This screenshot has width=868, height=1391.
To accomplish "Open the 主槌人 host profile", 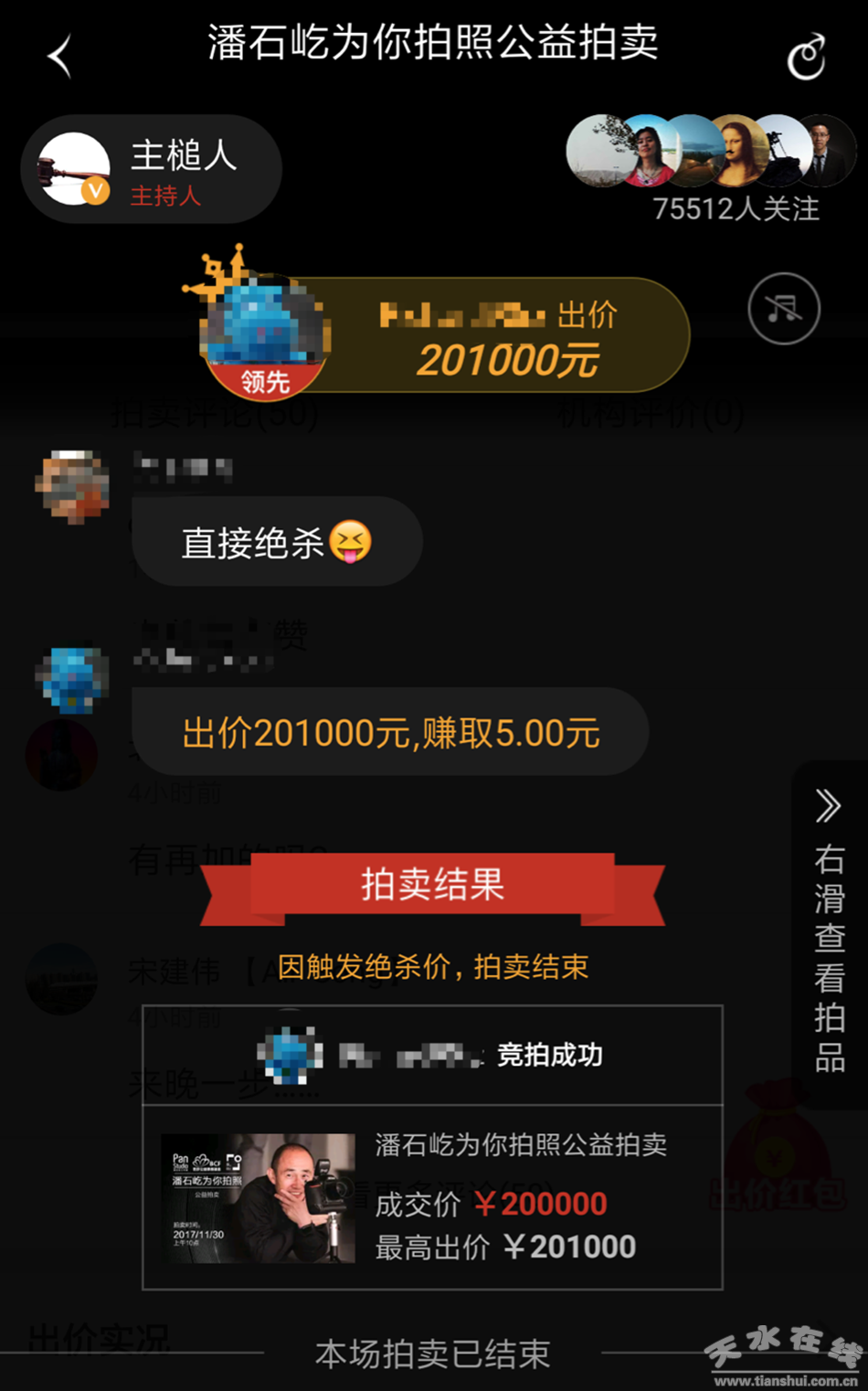I will coord(152,169).
